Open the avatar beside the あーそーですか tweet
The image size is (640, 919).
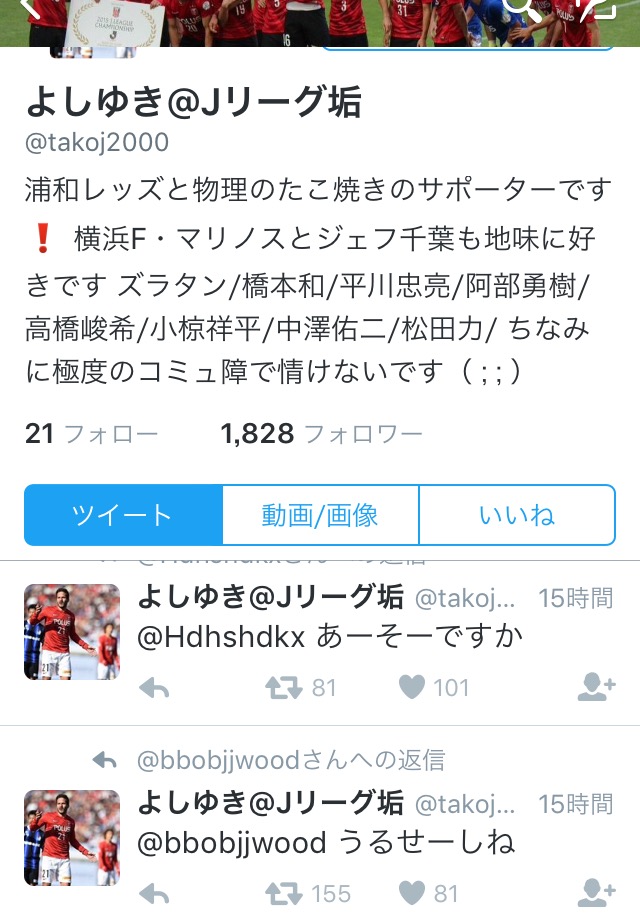[71, 632]
